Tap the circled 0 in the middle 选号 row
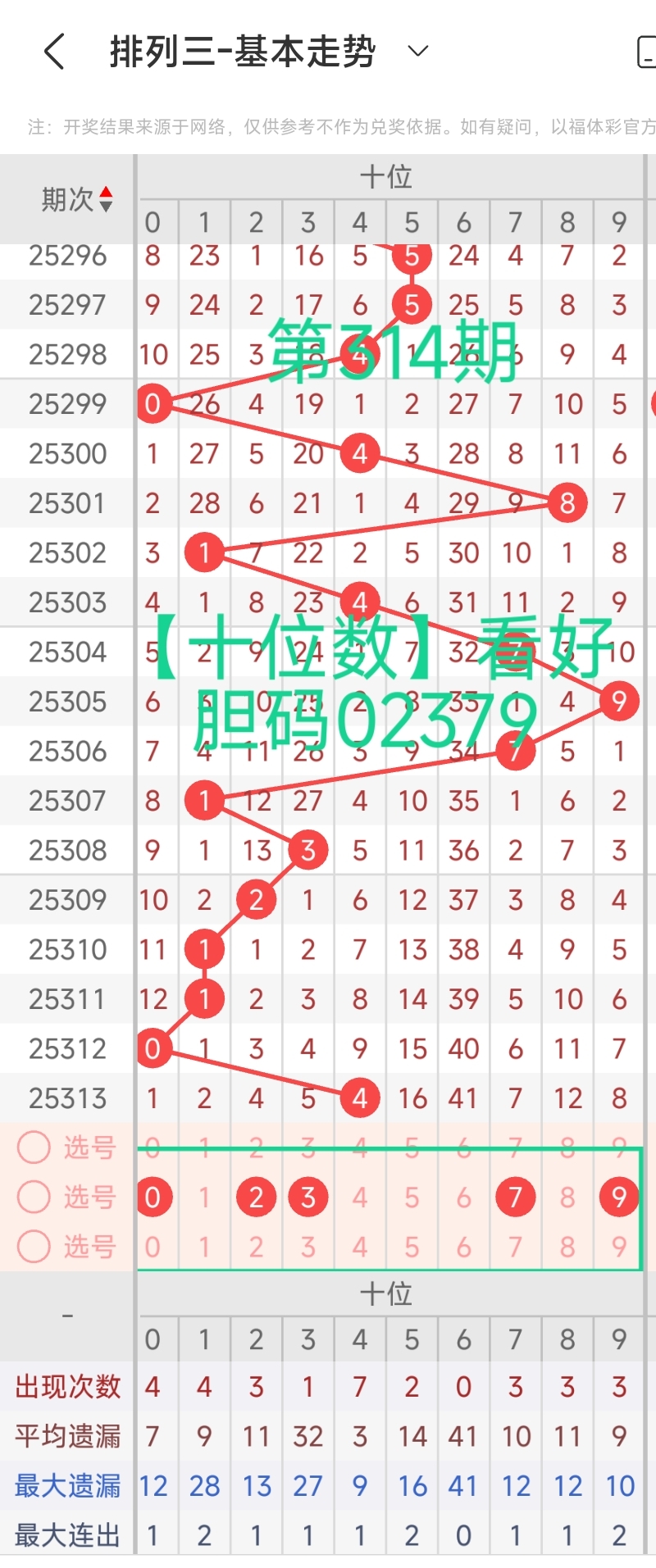This screenshot has width=656, height=1568. (155, 1197)
